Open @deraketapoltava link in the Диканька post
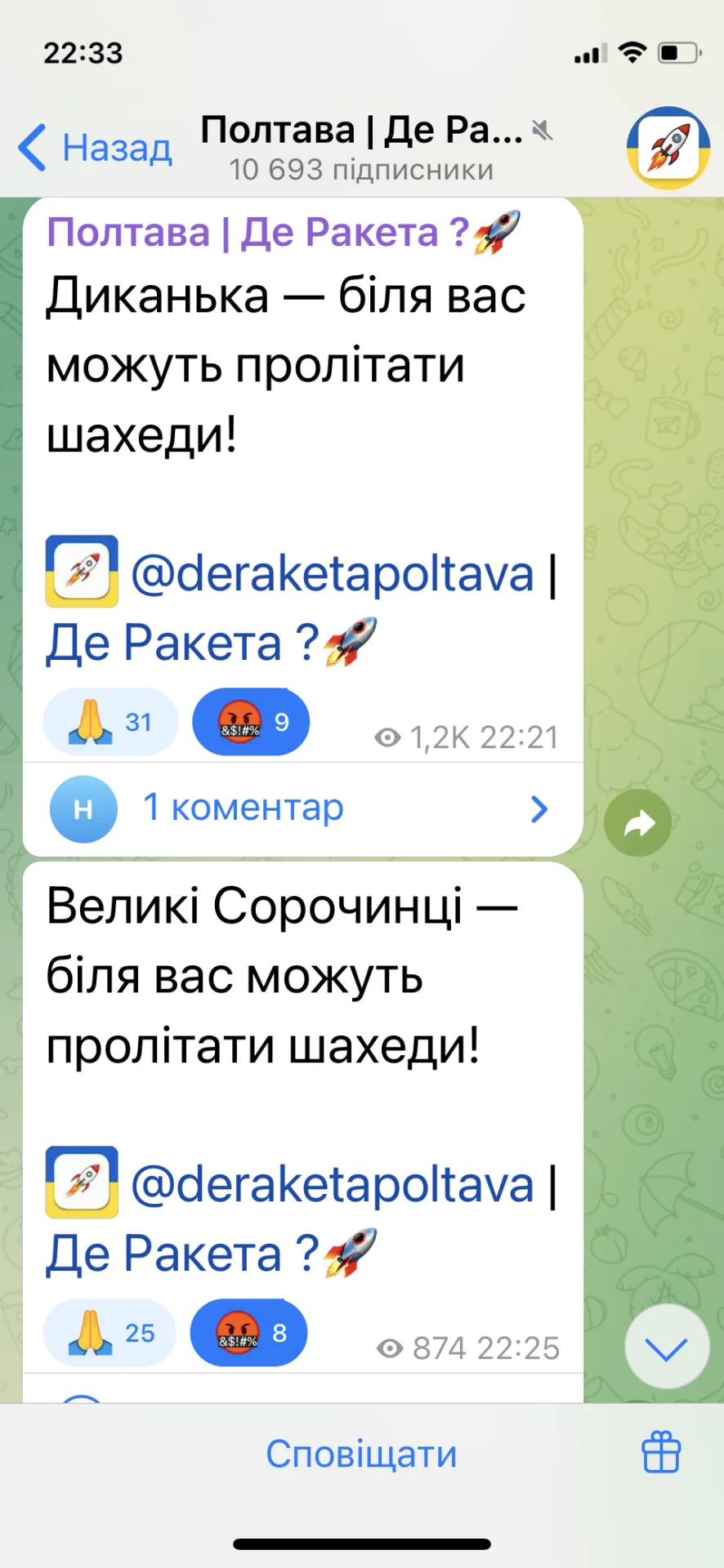 click(332, 573)
